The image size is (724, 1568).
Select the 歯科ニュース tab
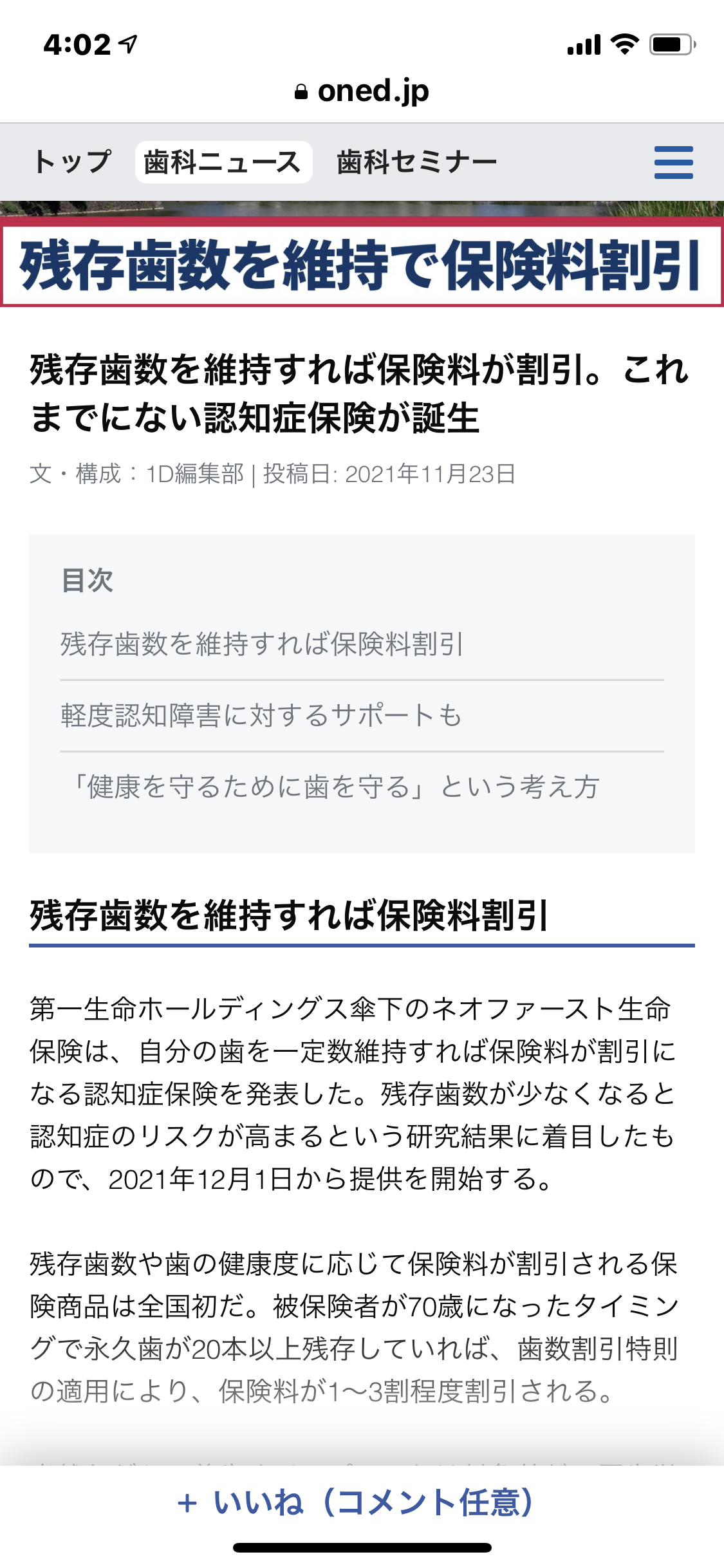[223, 162]
